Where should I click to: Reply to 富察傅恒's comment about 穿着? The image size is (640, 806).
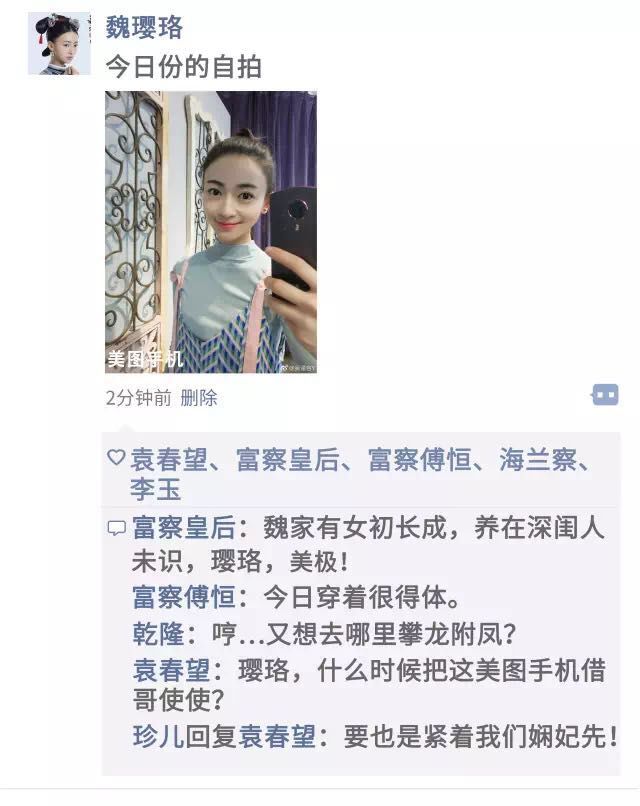coord(360,598)
